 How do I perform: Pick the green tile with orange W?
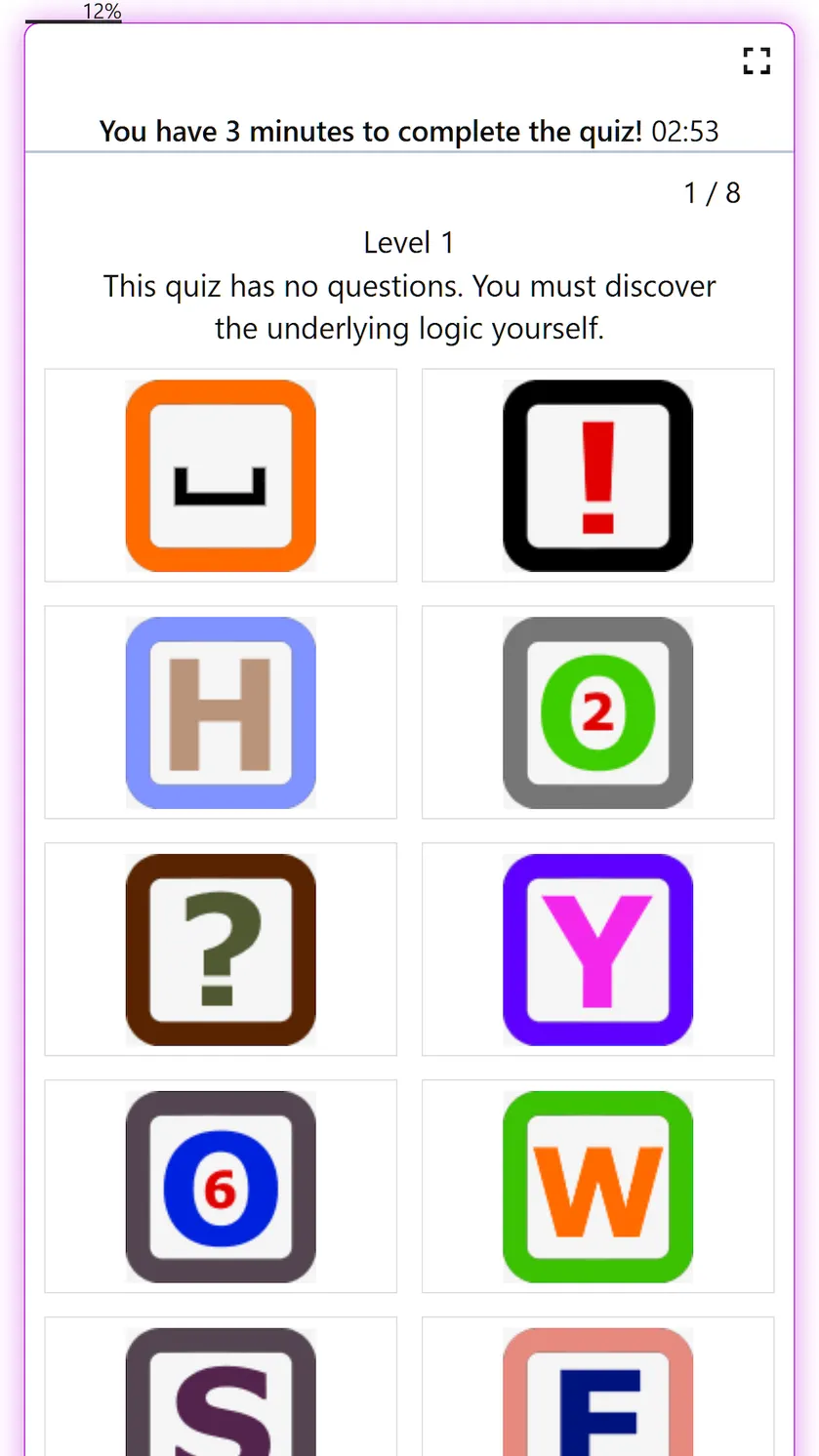(x=597, y=1187)
